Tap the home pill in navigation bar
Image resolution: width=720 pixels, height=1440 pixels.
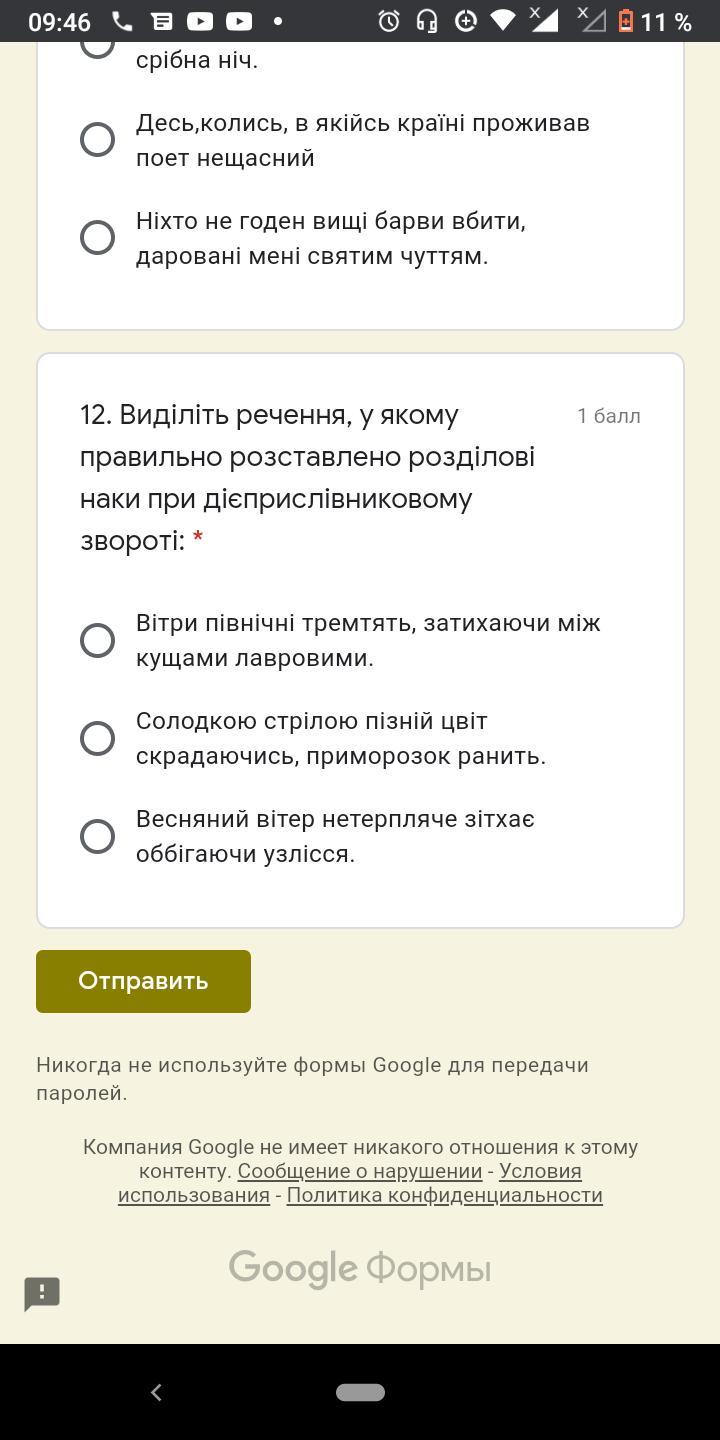(360, 1392)
